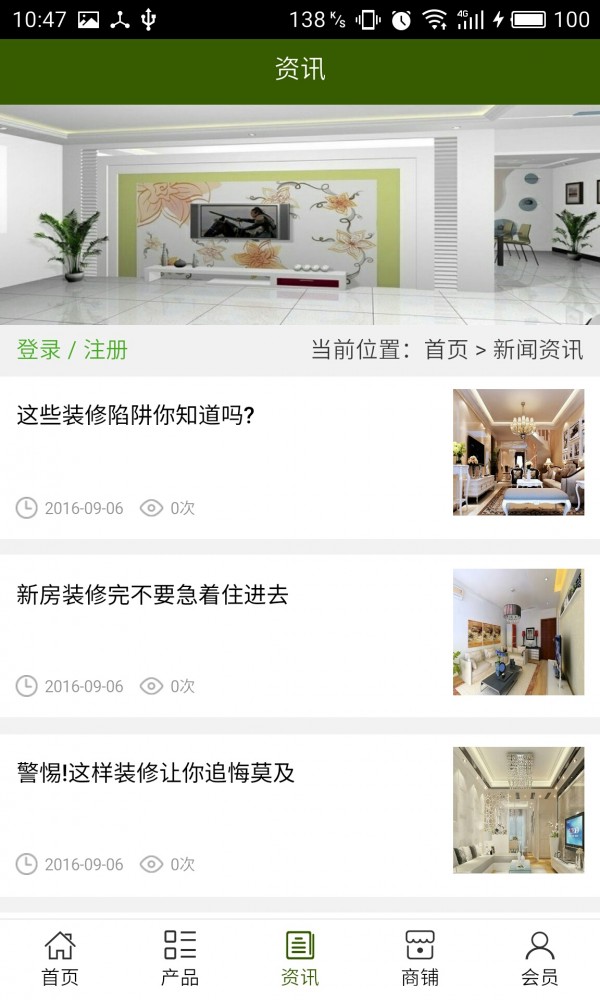The image size is (600, 1000).
Task: Switch to the 首页 home tab
Action: 60,958
